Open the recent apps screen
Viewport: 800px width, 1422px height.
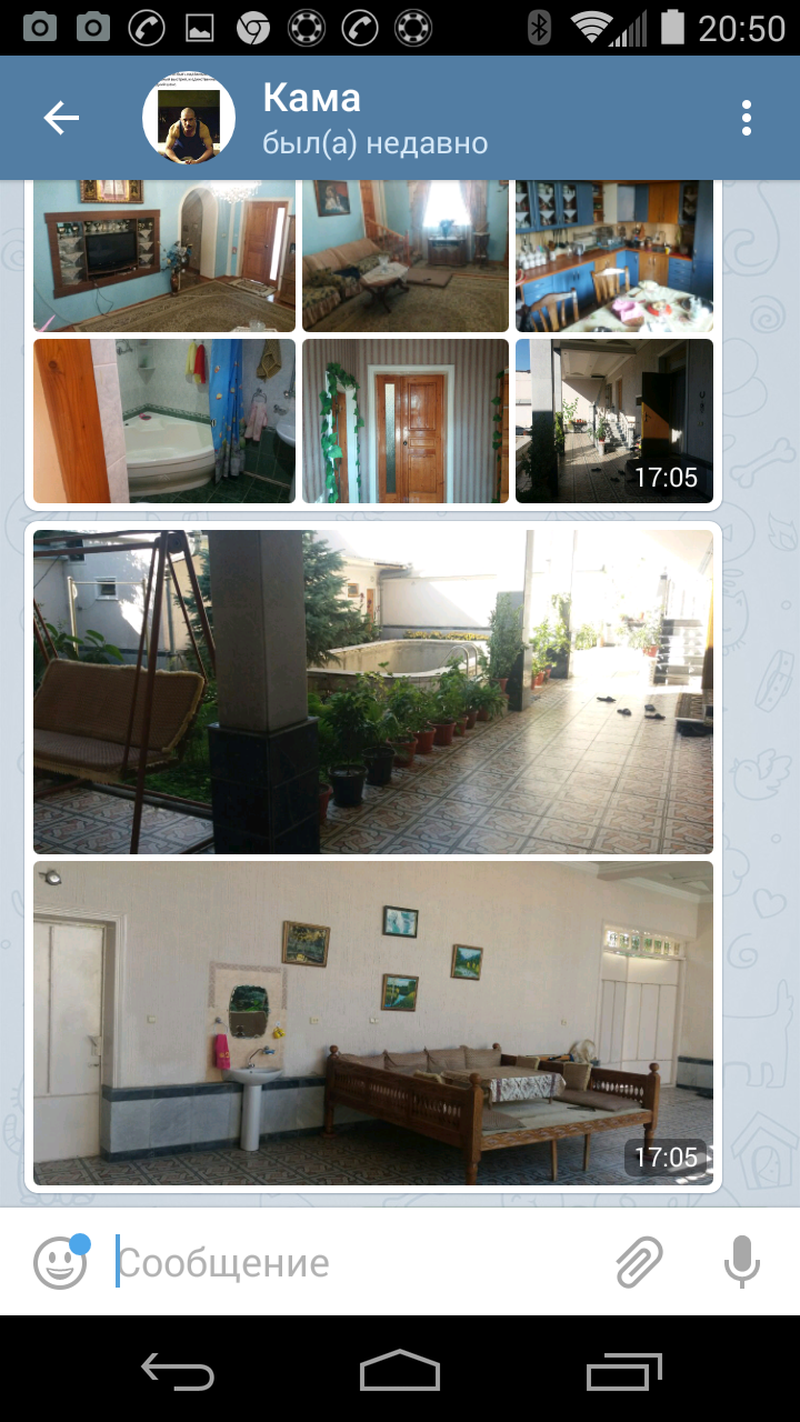pyautogui.click(x=624, y=1370)
